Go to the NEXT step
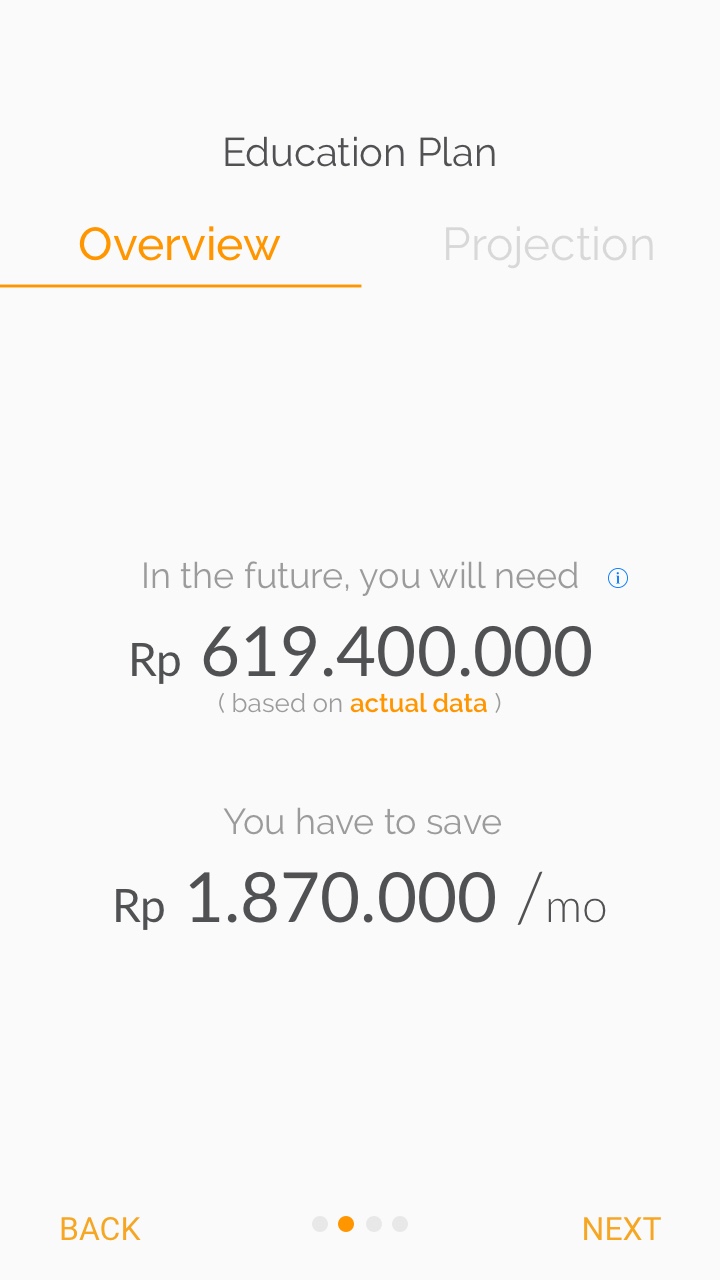720x1280 pixels. tap(621, 1228)
